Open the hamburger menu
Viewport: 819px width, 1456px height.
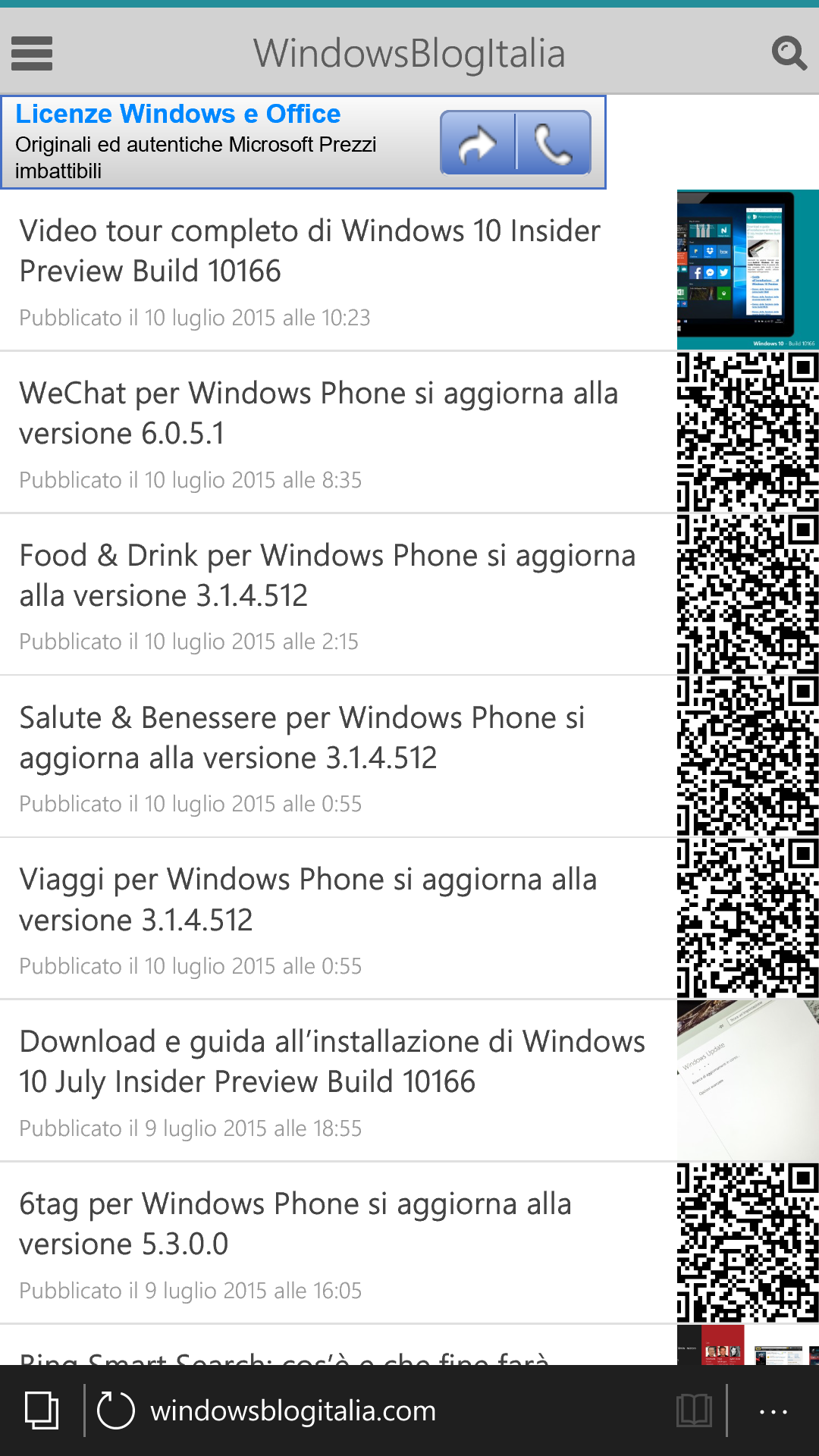[32, 53]
